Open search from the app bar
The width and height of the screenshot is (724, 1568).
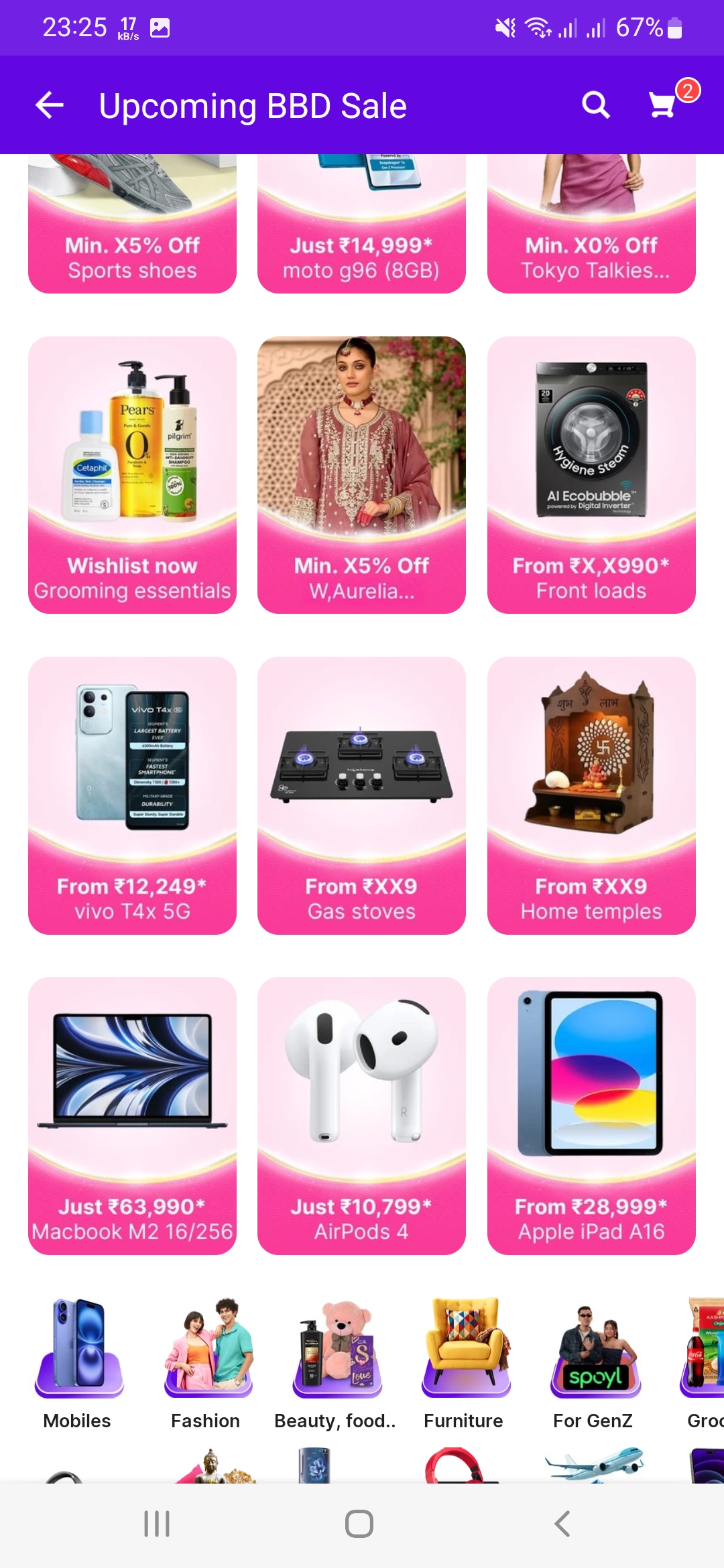point(595,105)
